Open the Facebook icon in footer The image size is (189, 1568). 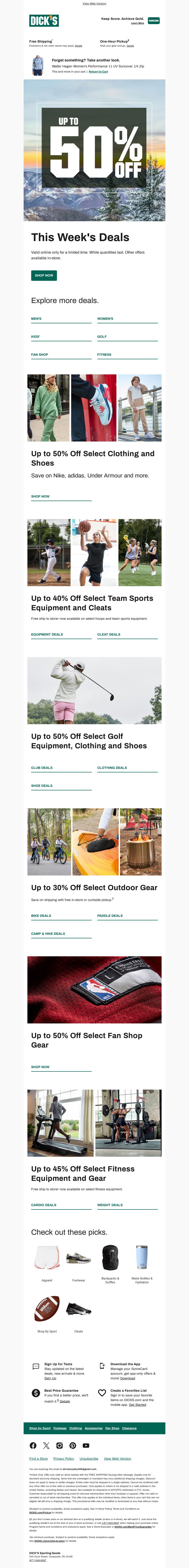tap(33, 1445)
